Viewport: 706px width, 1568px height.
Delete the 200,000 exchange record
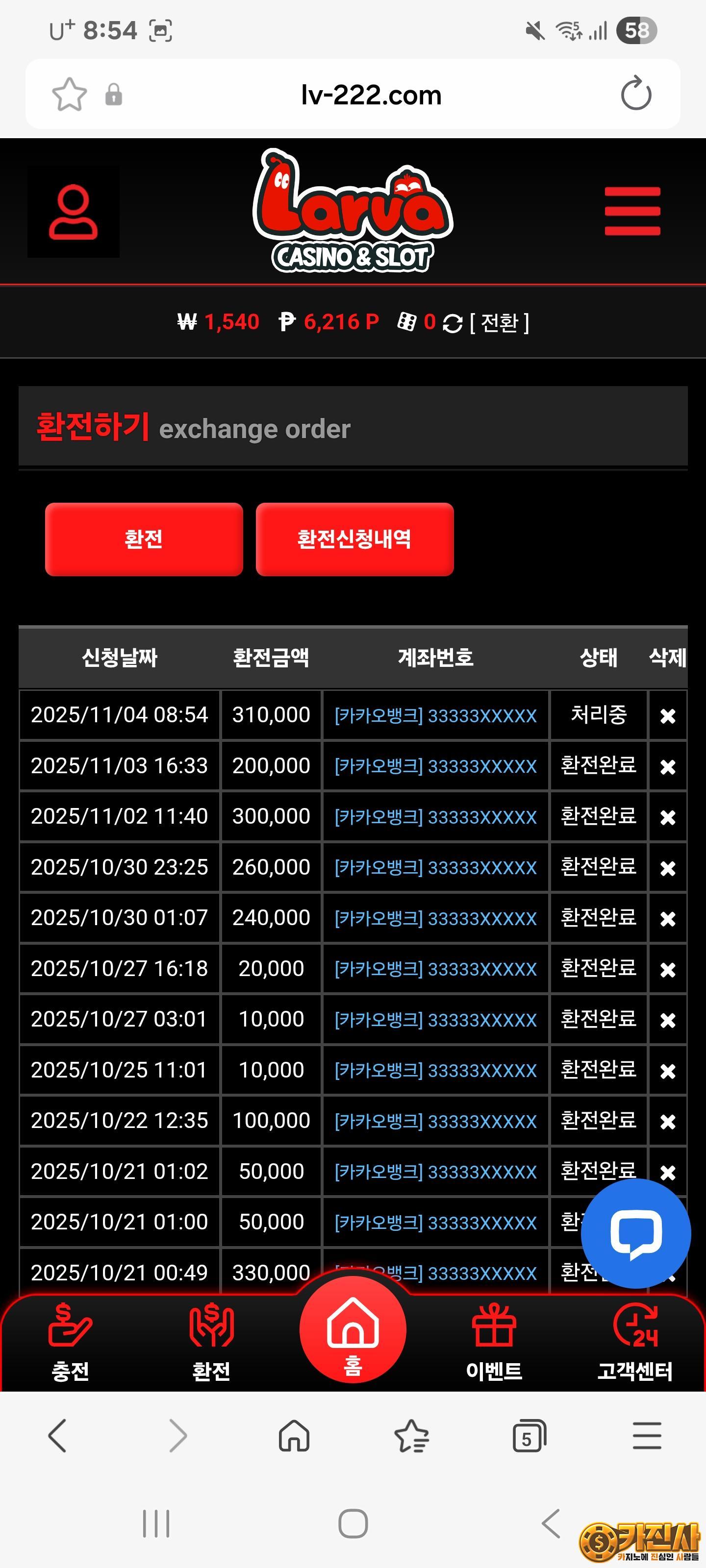pyautogui.click(x=668, y=766)
